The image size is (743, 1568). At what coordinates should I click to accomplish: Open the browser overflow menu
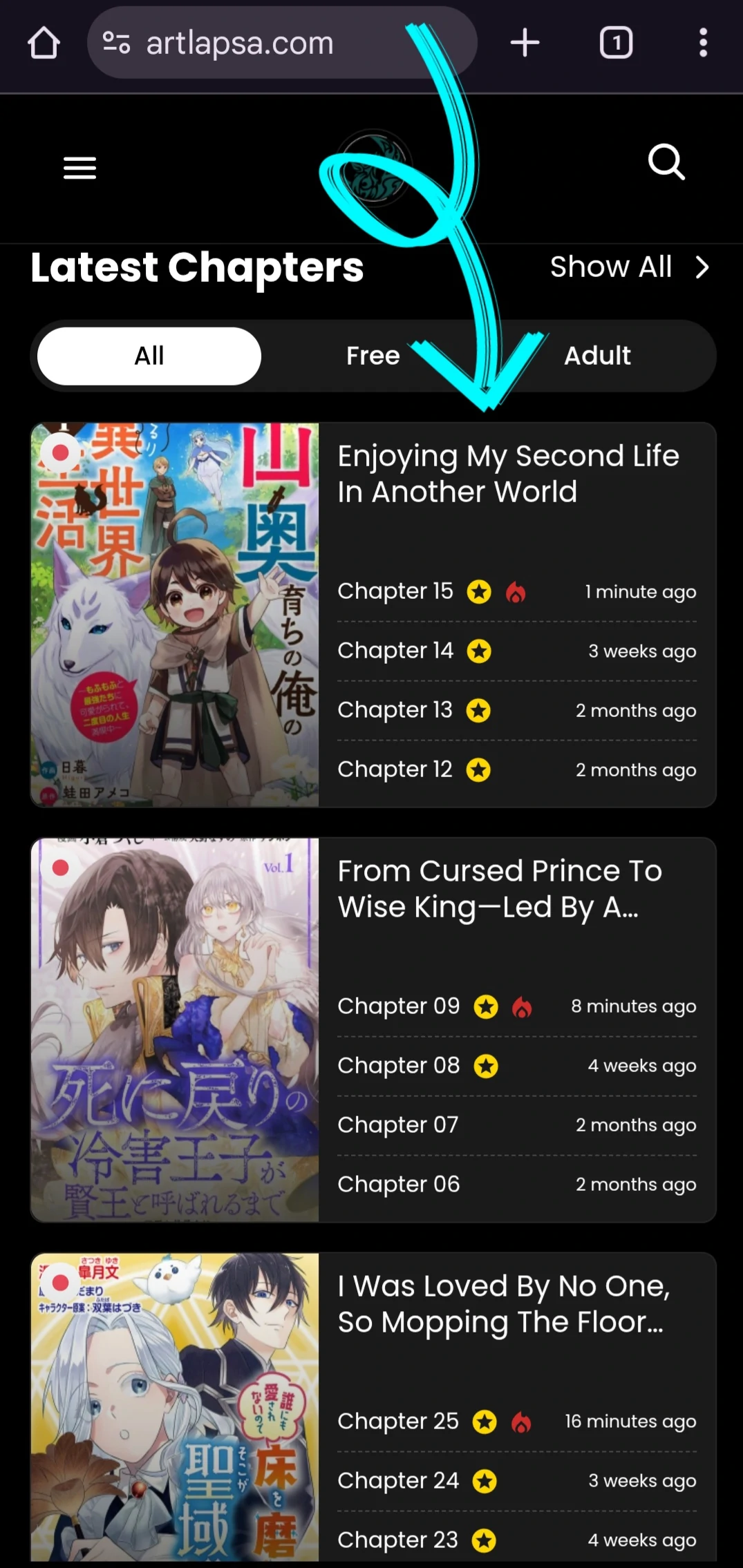tap(703, 43)
